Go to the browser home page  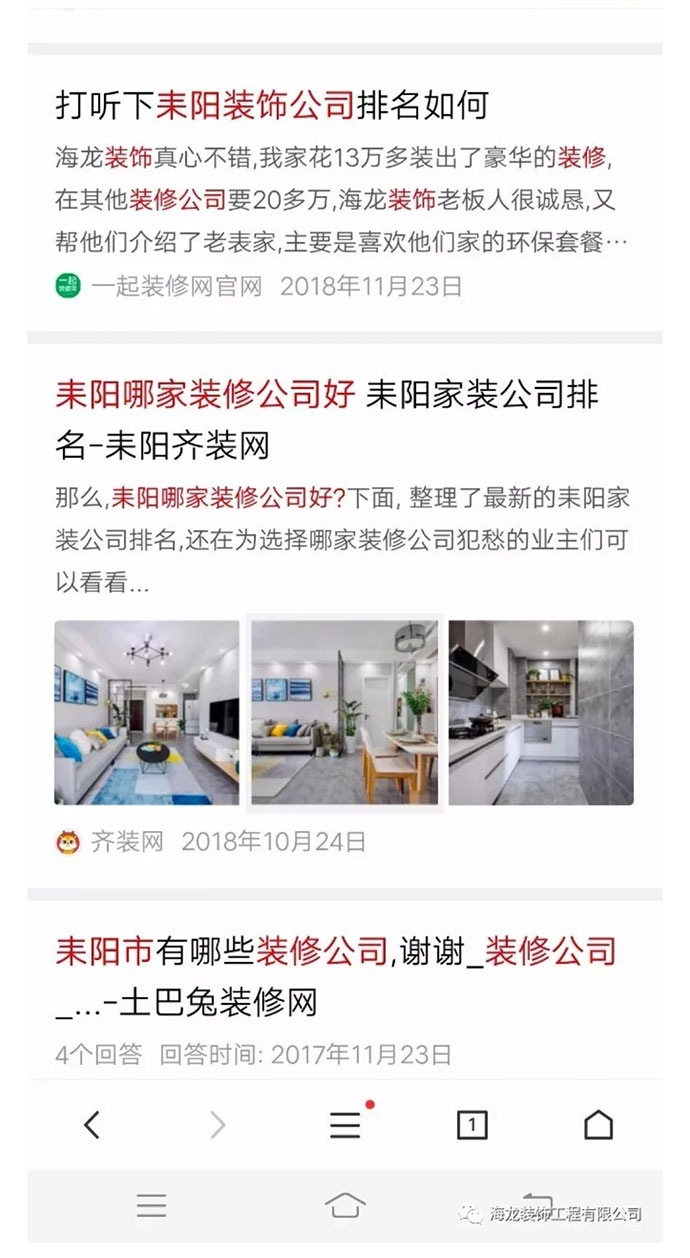(x=598, y=1126)
